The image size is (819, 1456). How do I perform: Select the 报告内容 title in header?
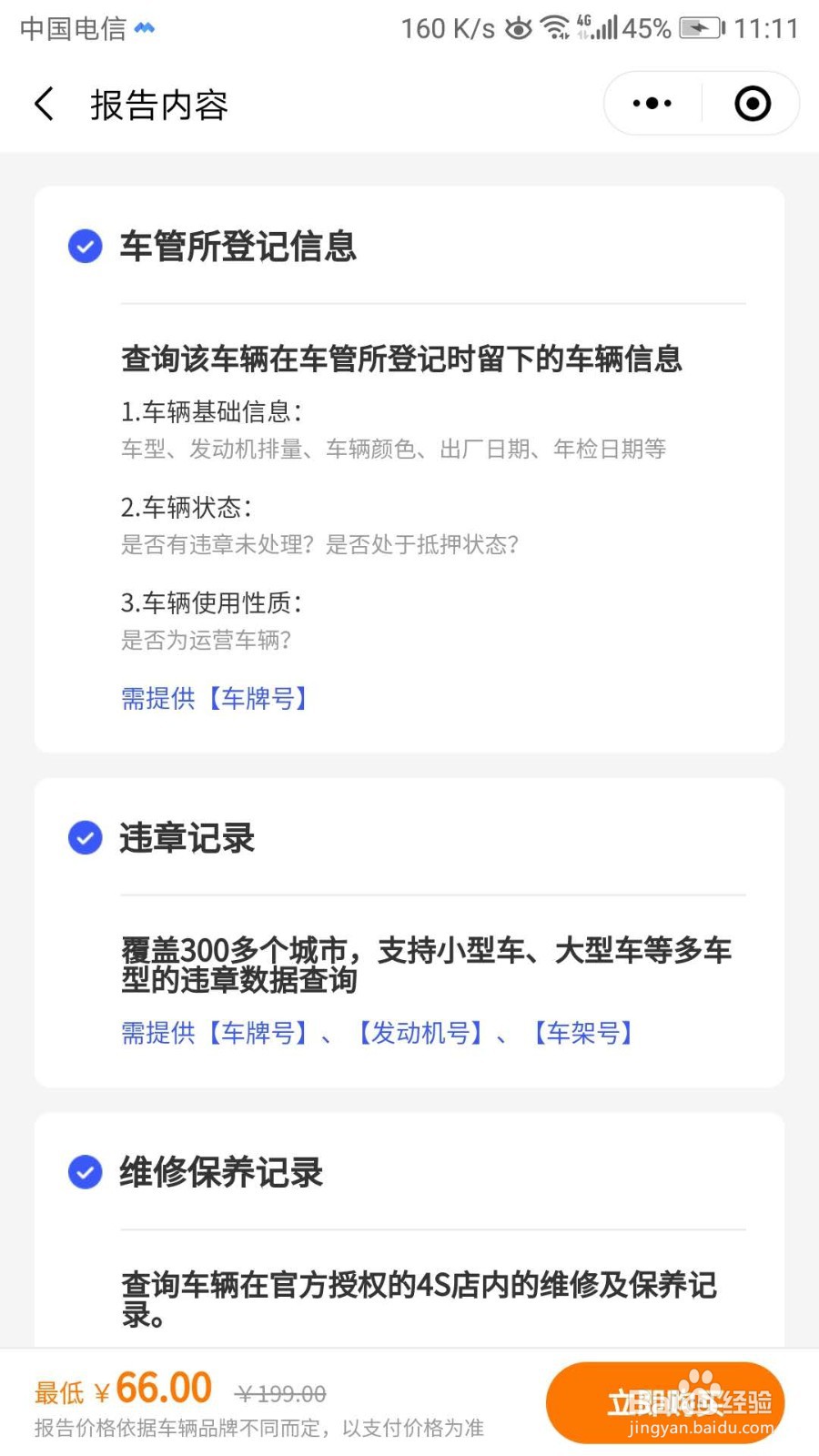click(159, 105)
